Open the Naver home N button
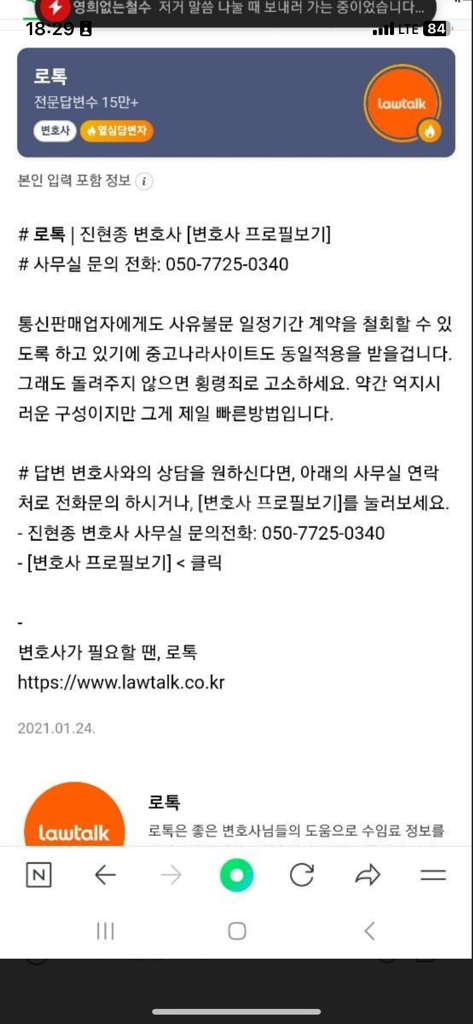Image resolution: width=473 pixels, height=1024 pixels. click(39, 875)
